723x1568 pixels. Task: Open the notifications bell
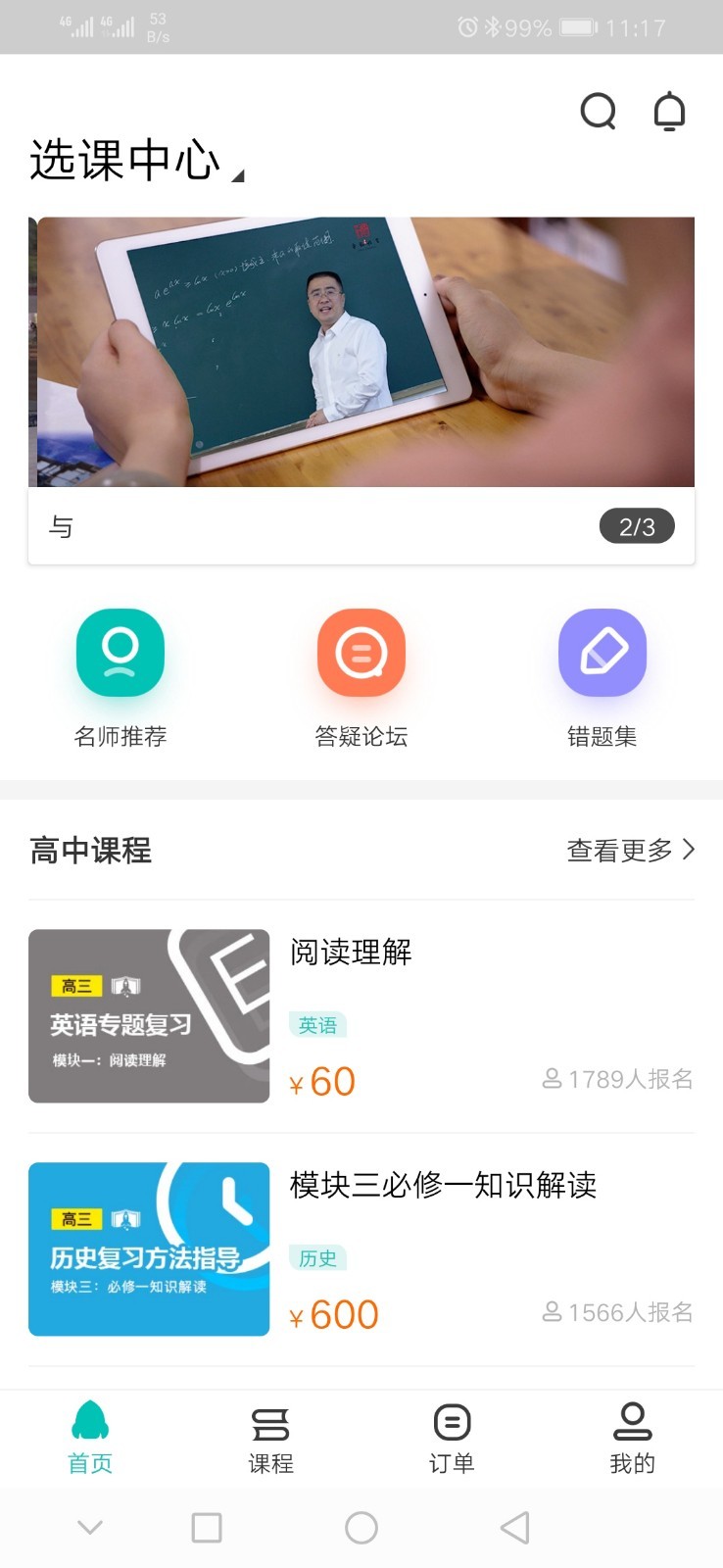pos(670,112)
